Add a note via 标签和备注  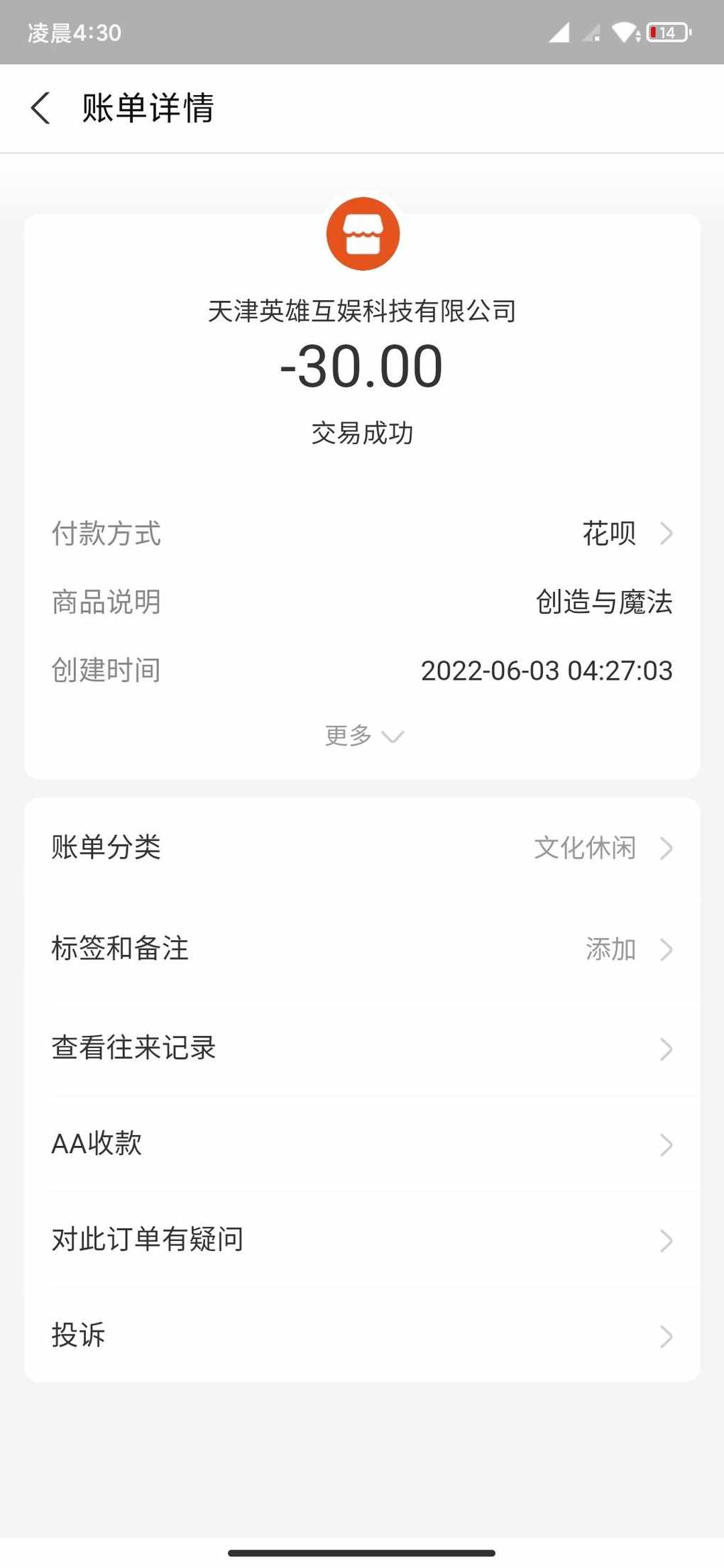point(362,949)
